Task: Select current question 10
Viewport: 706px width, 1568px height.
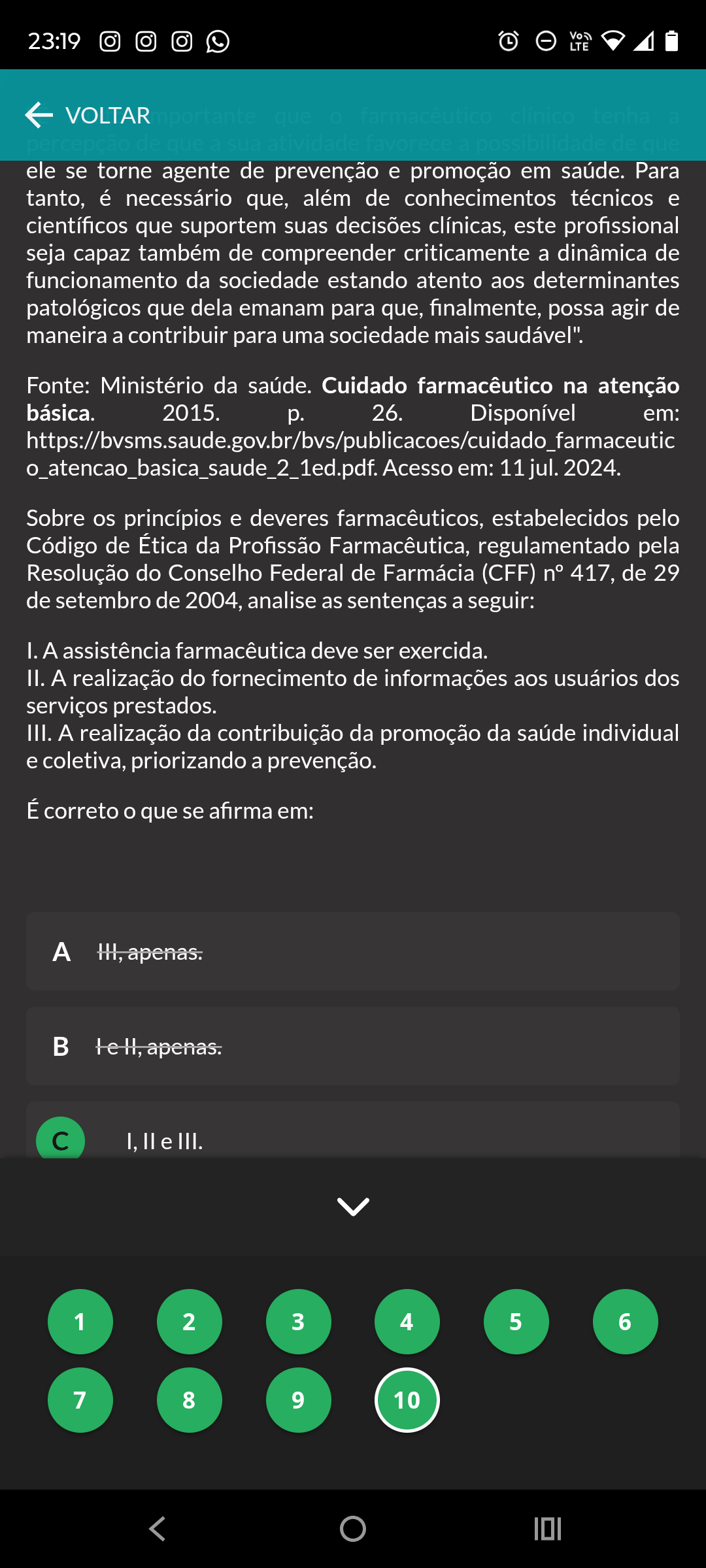Action: pyautogui.click(x=407, y=1400)
